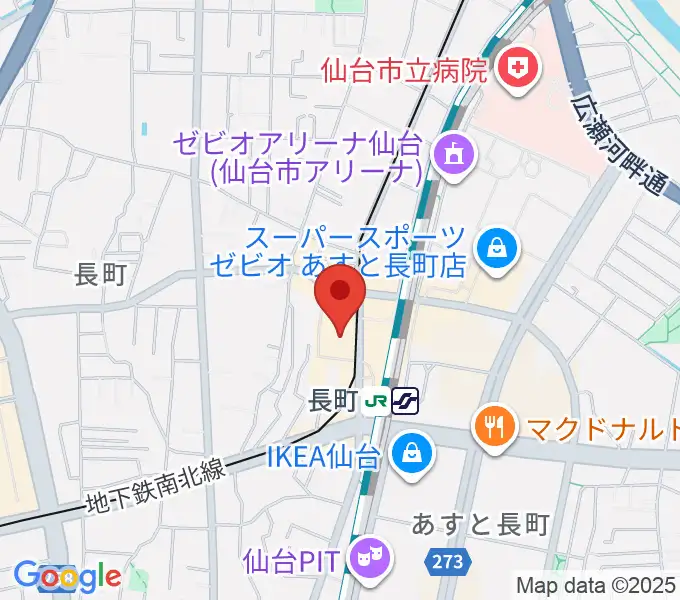Open Google Maps via the Google logo
This screenshot has height=600, width=680.
click(x=66, y=576)
